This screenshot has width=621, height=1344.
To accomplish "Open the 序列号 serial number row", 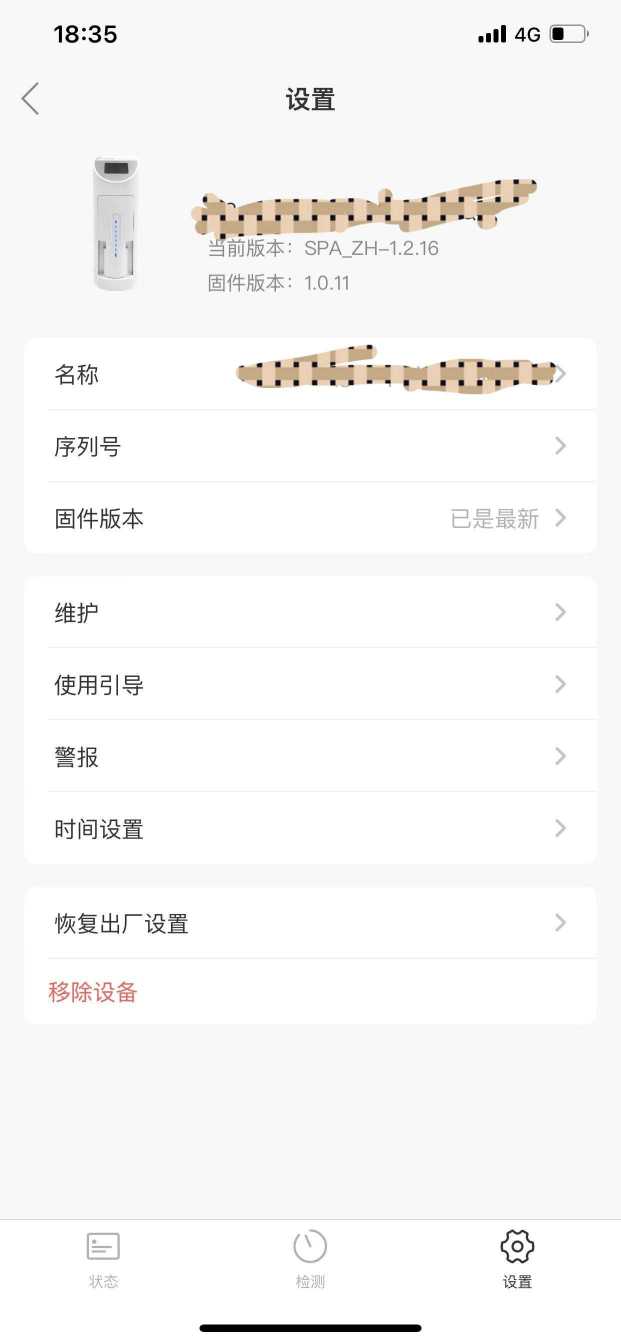I will pyautogui.click(x=310, y=447).
